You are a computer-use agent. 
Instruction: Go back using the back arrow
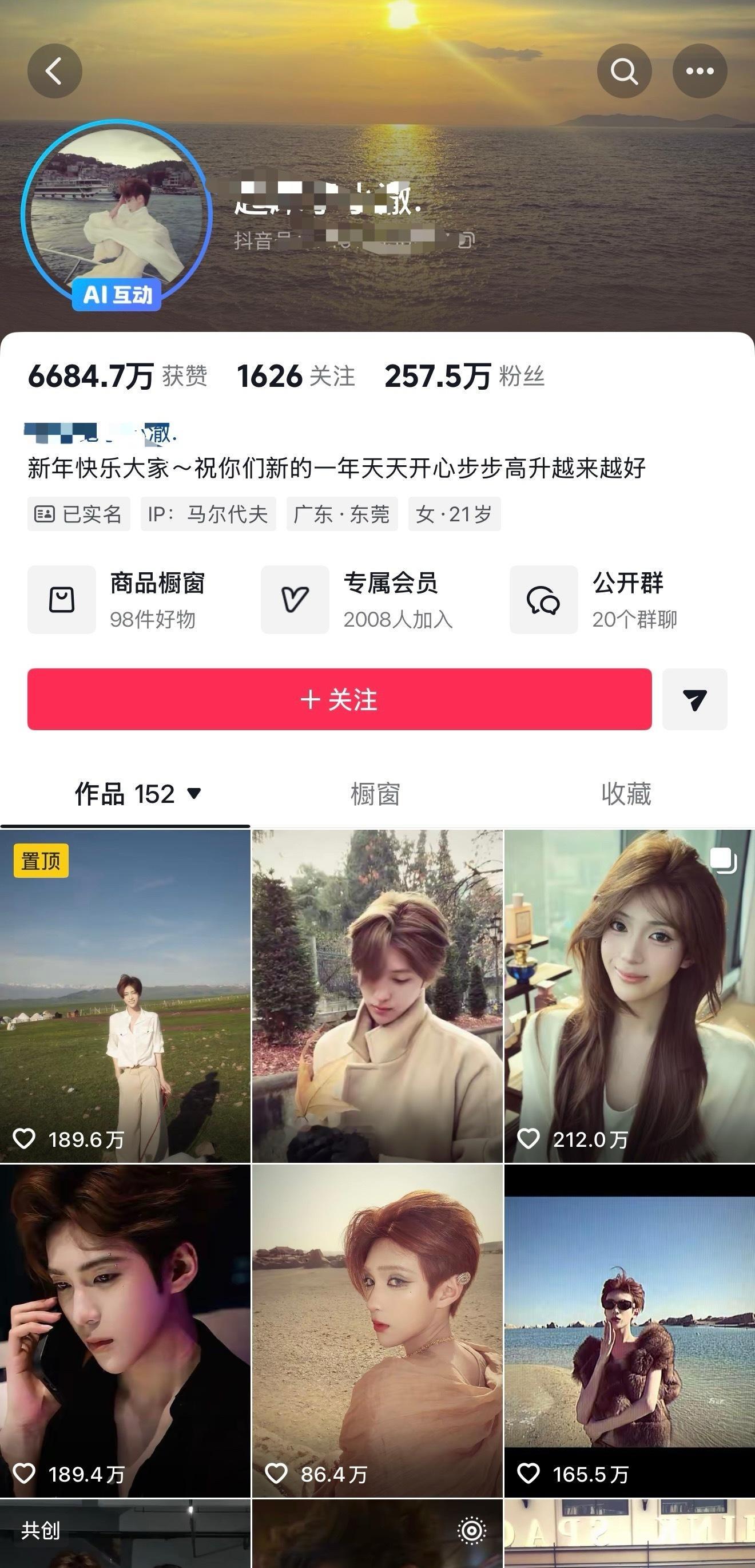[54, 70]
